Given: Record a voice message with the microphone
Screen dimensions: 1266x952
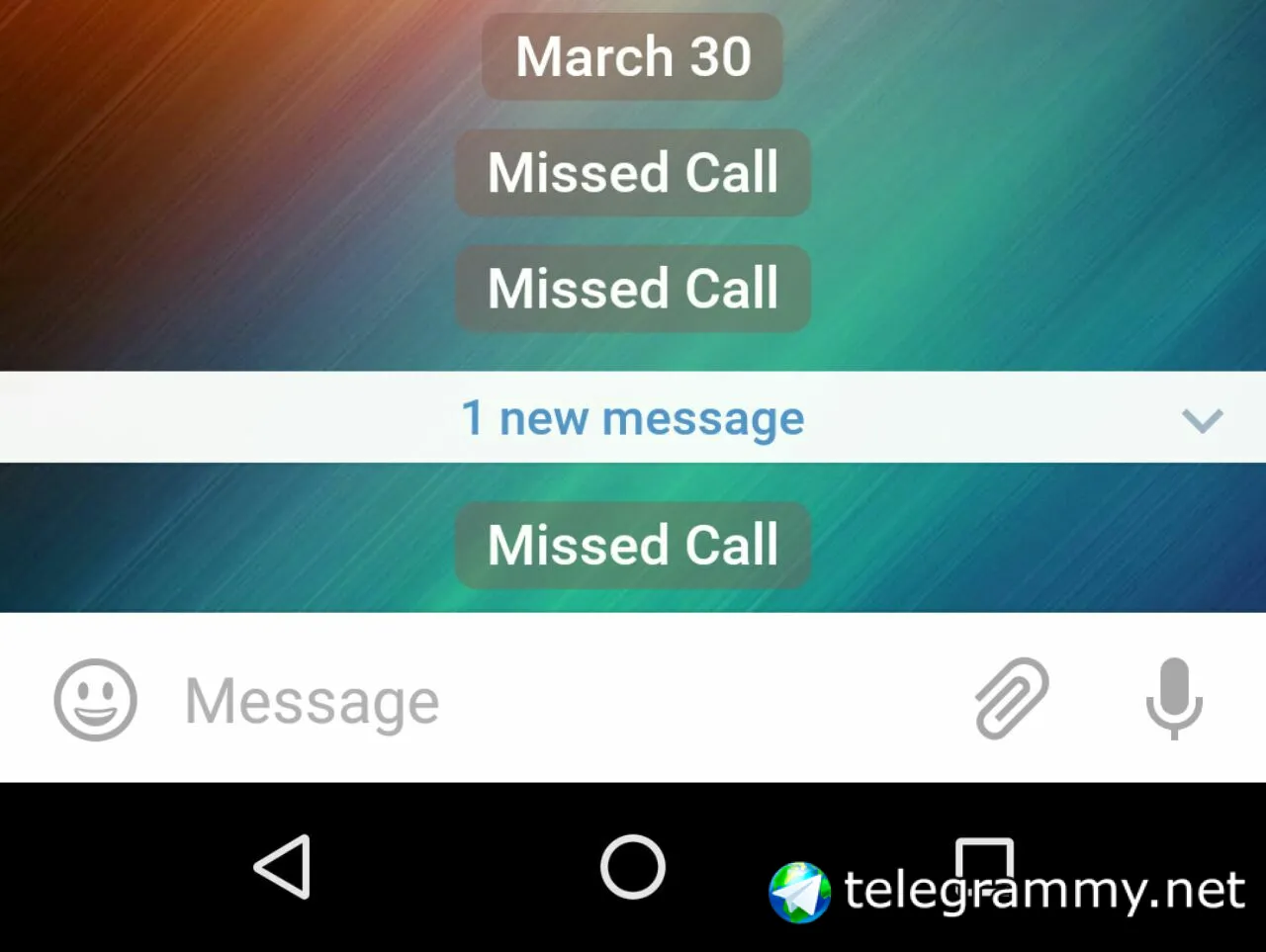Looking at the screenshot, I should pos(1173,698).
